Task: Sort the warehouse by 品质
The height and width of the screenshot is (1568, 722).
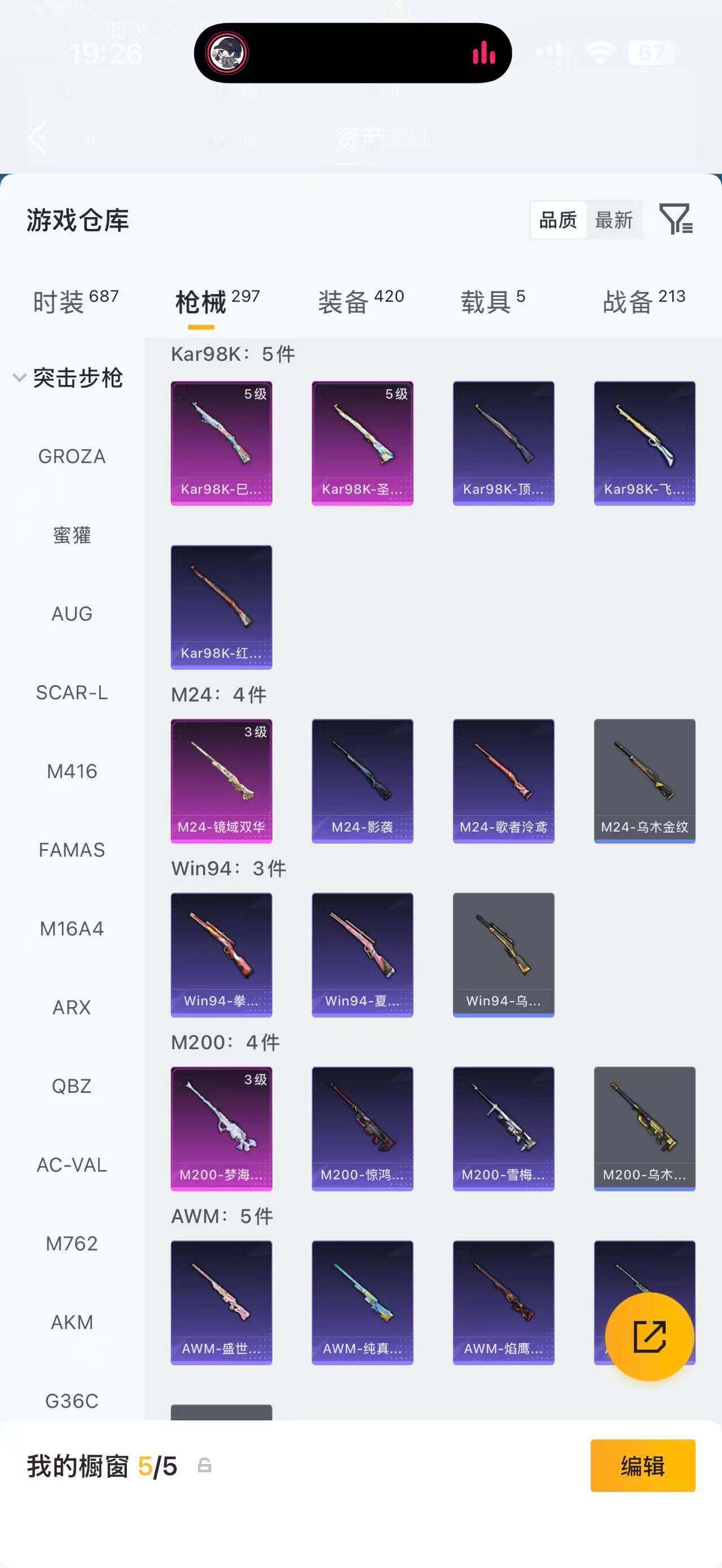Action: [x=558, y=220]
